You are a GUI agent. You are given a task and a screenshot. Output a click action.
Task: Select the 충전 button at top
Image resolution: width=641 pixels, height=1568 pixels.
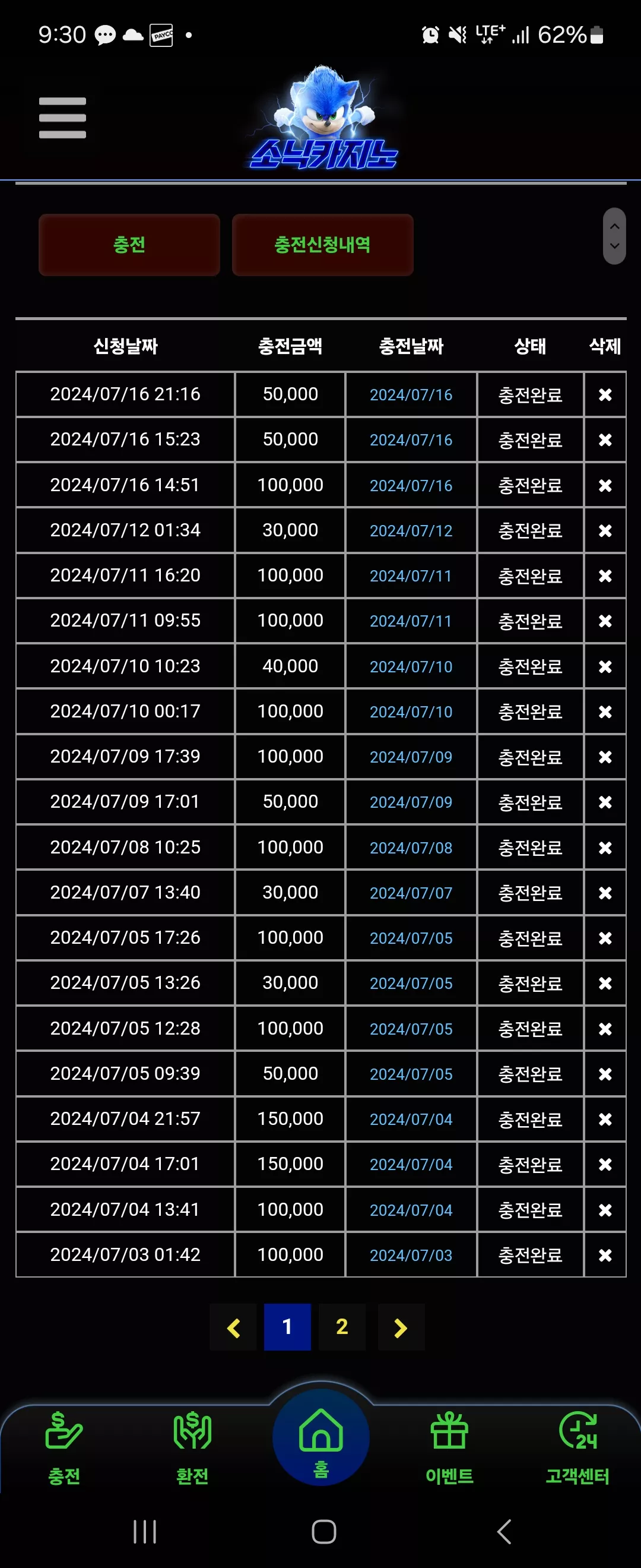point(129,245)
